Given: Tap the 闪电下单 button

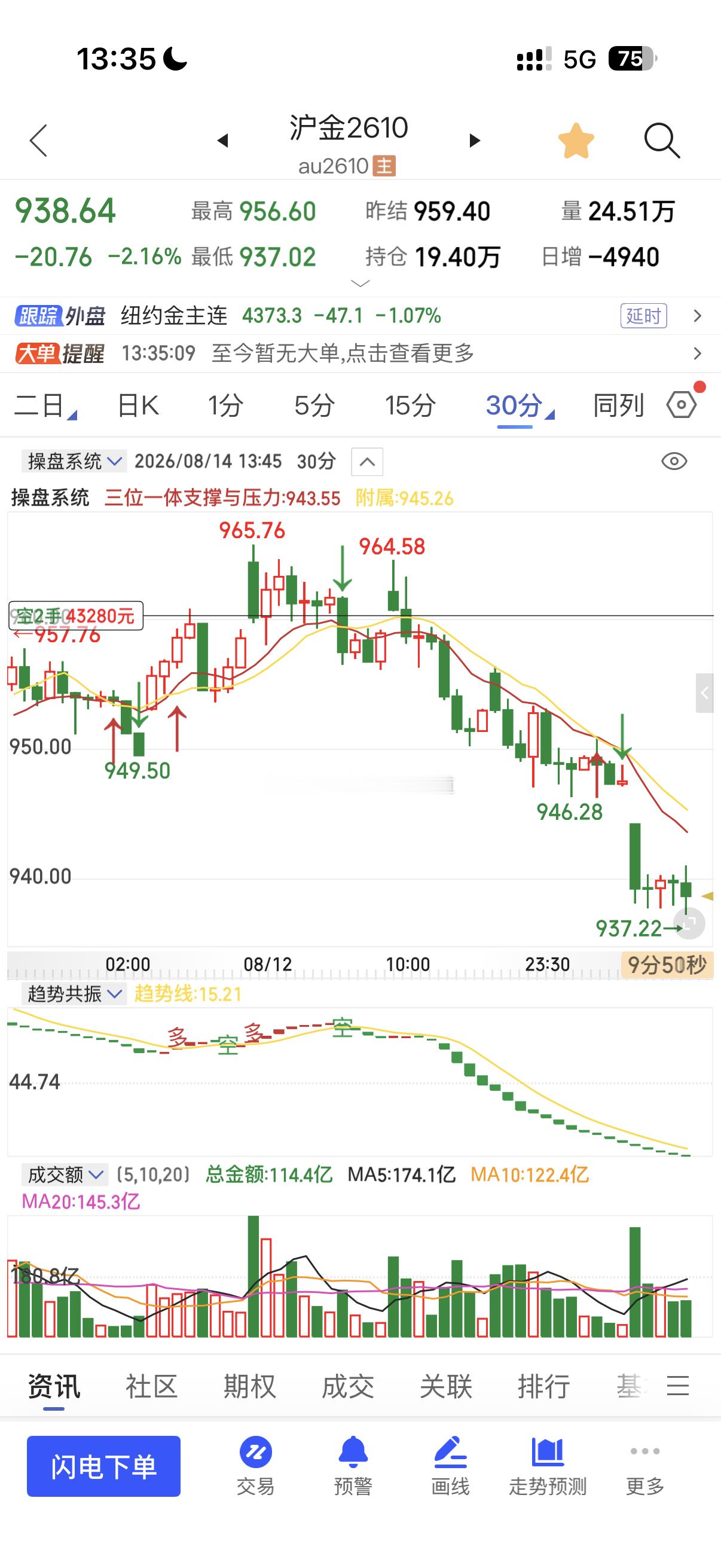Looking at the screenshot, I should coord(103,1466).
